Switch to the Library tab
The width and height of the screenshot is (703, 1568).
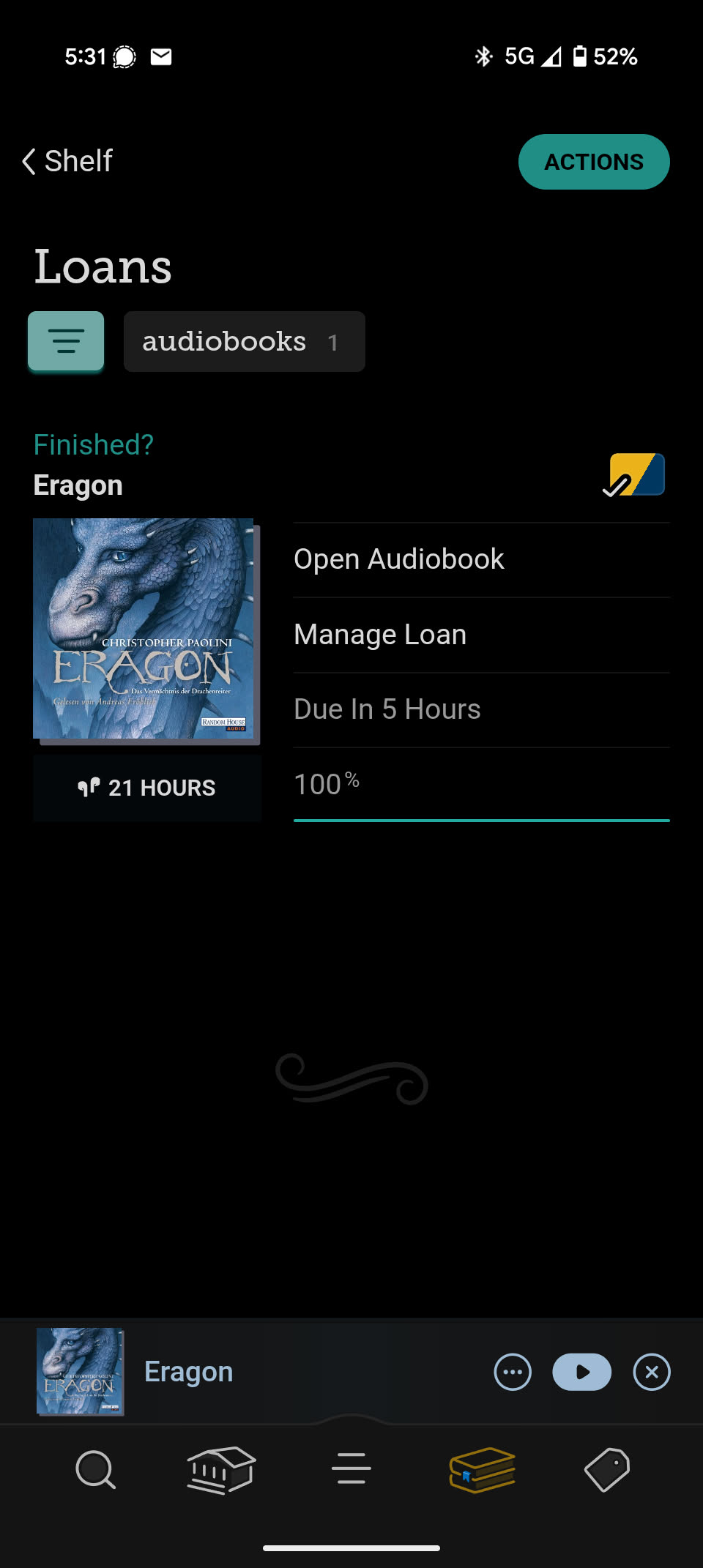pyautogui.click(x=221, y=1469)
